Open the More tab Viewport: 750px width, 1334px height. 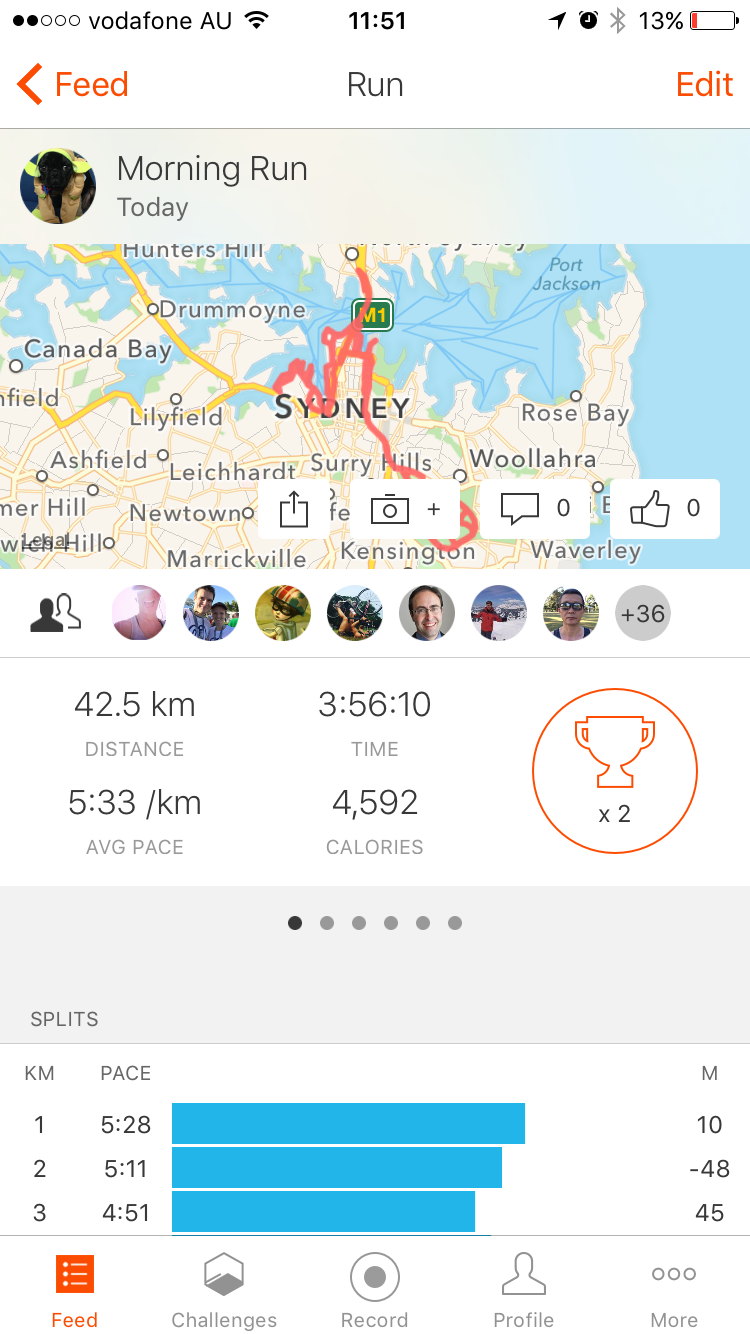coord(674,1290)
